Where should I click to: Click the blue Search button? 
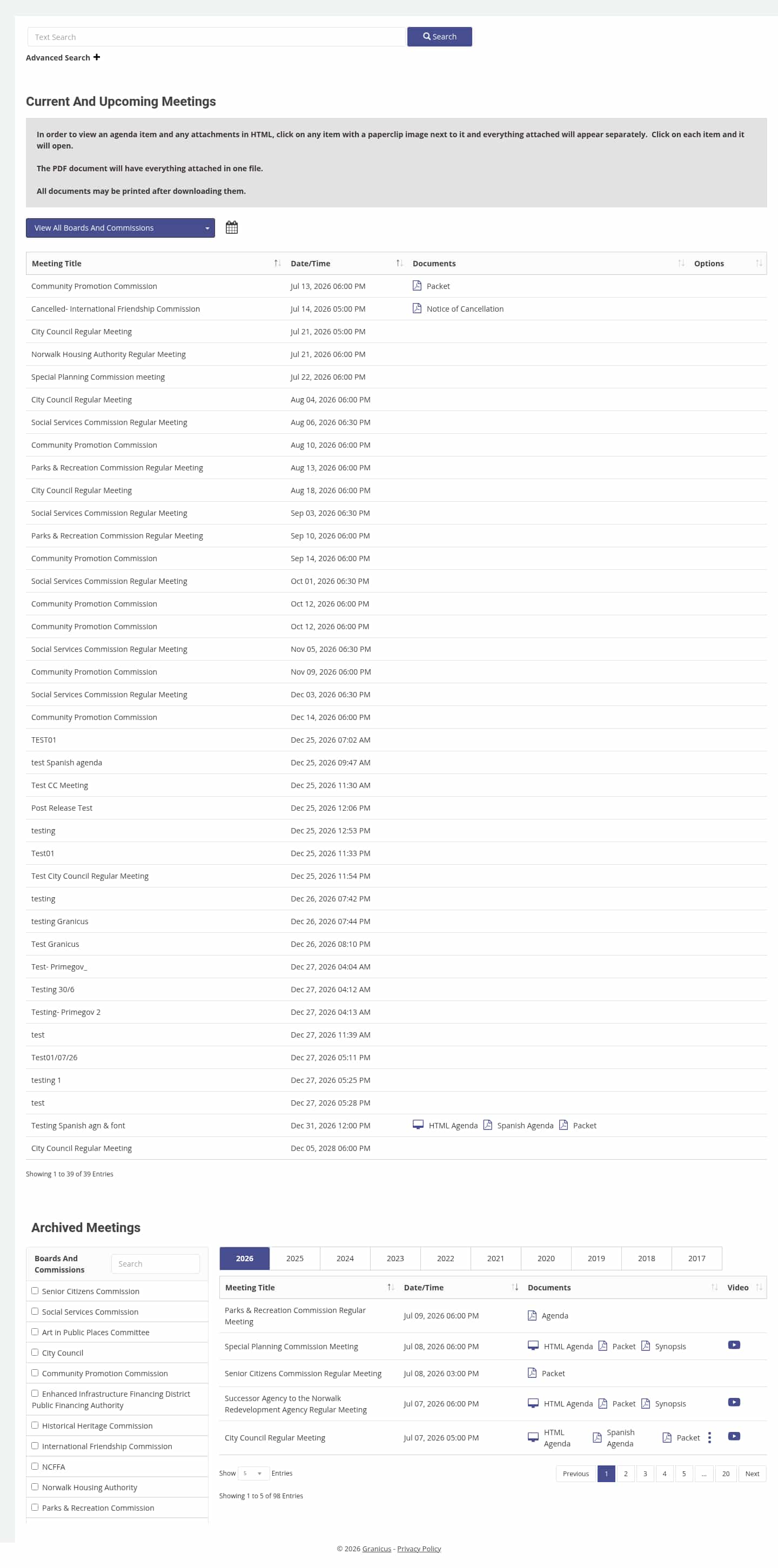pos(439,37)
